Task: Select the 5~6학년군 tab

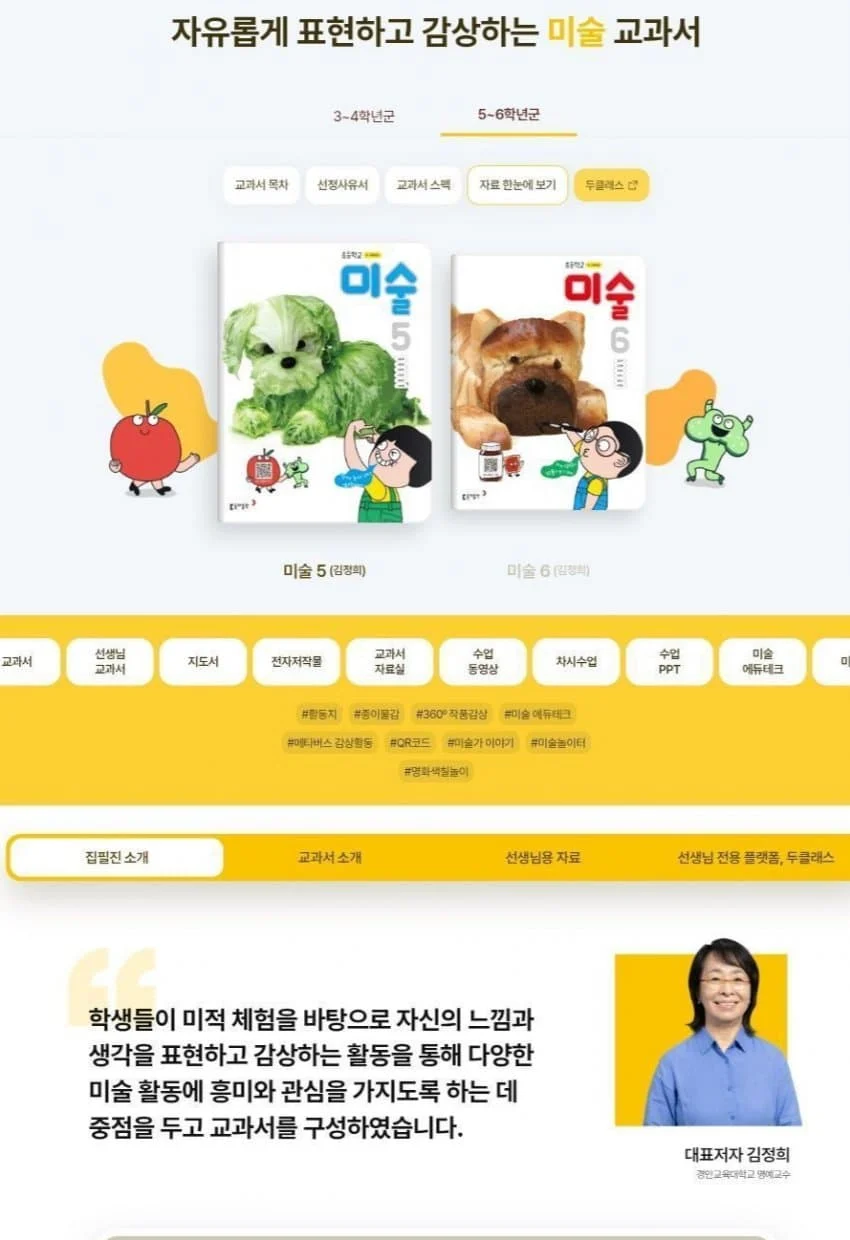Action: tap(508, 115)
